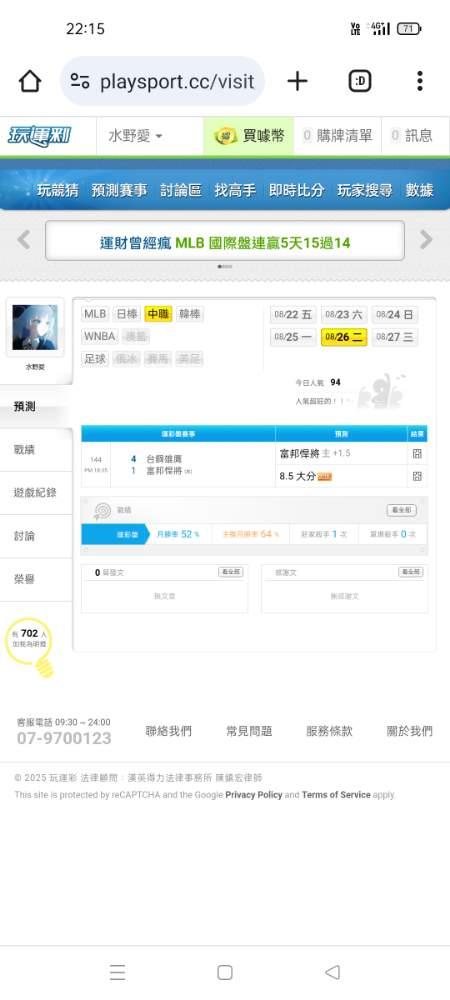The image size is (450, 1000).
Task: Open the browser home page
Action: pos(29,81)
